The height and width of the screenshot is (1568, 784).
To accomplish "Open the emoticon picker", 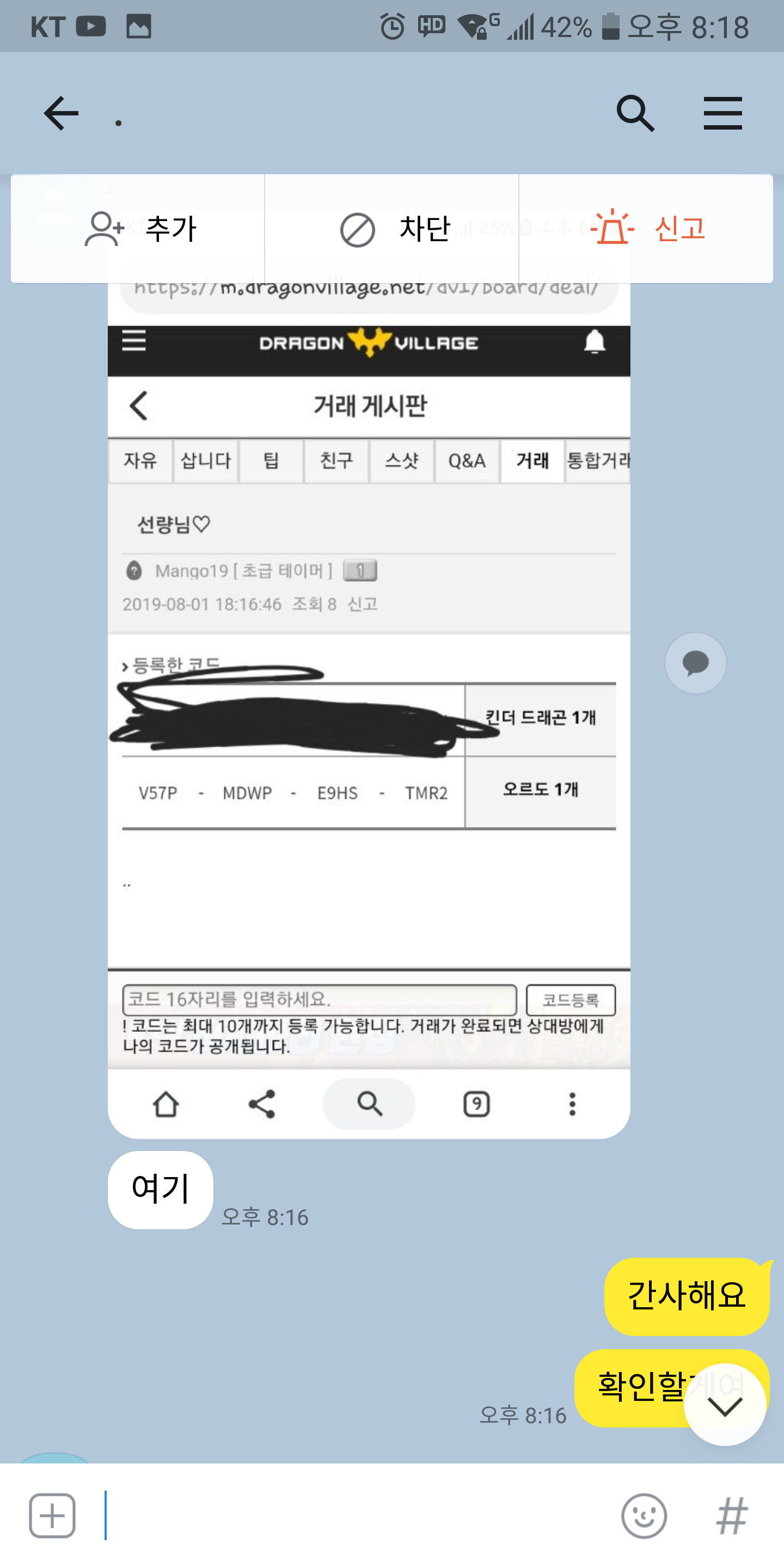I will pos(644,1516).
